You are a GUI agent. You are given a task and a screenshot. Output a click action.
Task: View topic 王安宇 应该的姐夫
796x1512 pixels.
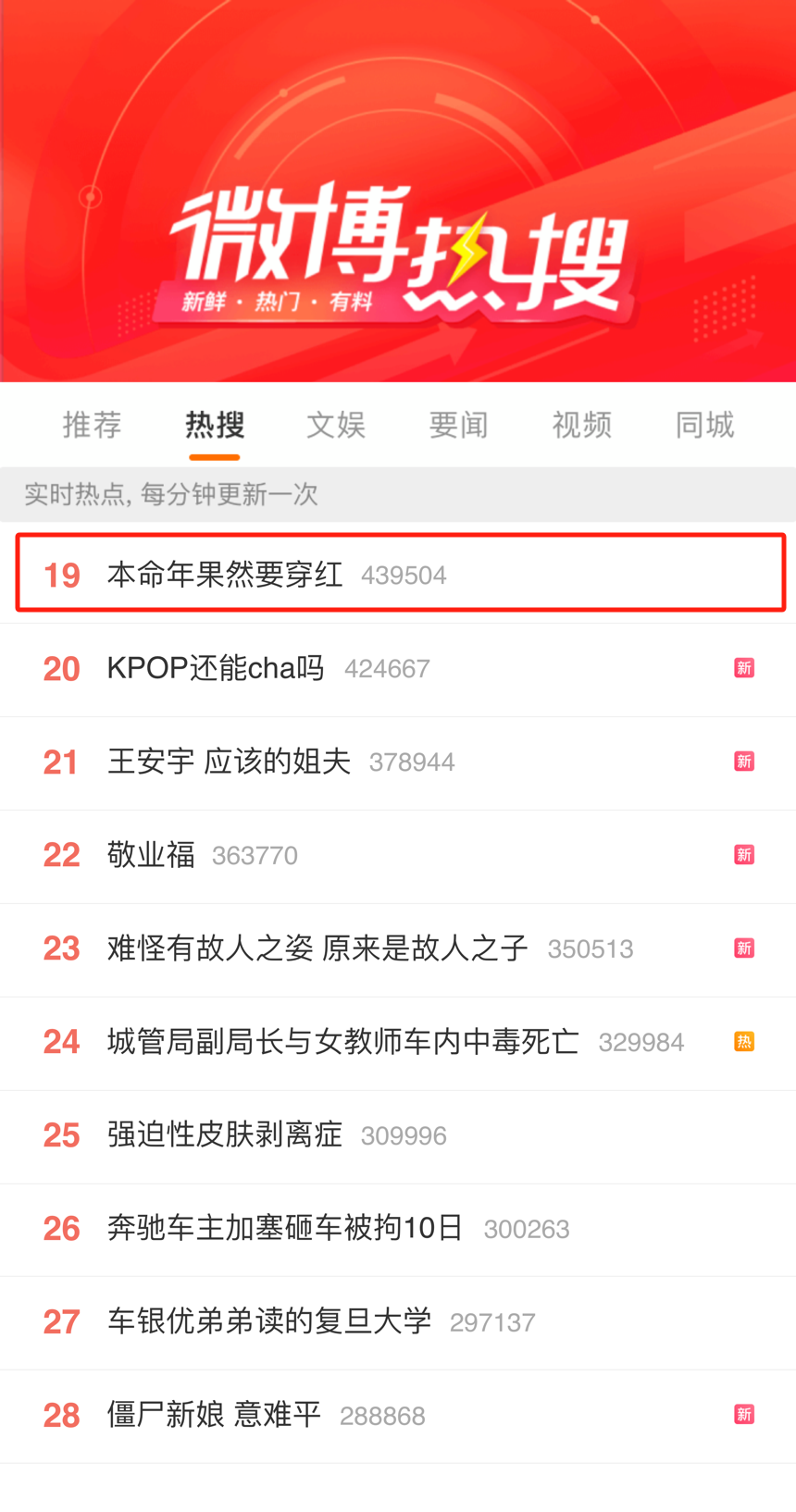[x=230, y=762]
